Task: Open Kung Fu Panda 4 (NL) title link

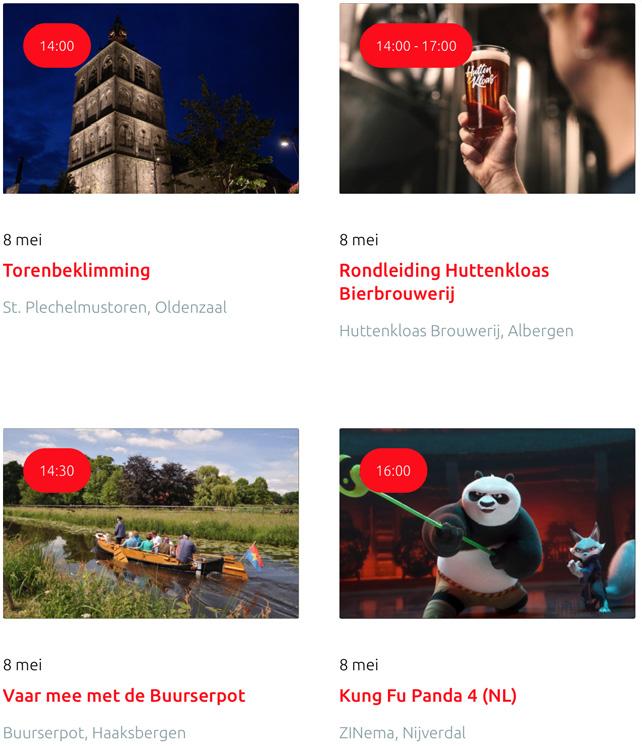Action: [x=428, y=695]
